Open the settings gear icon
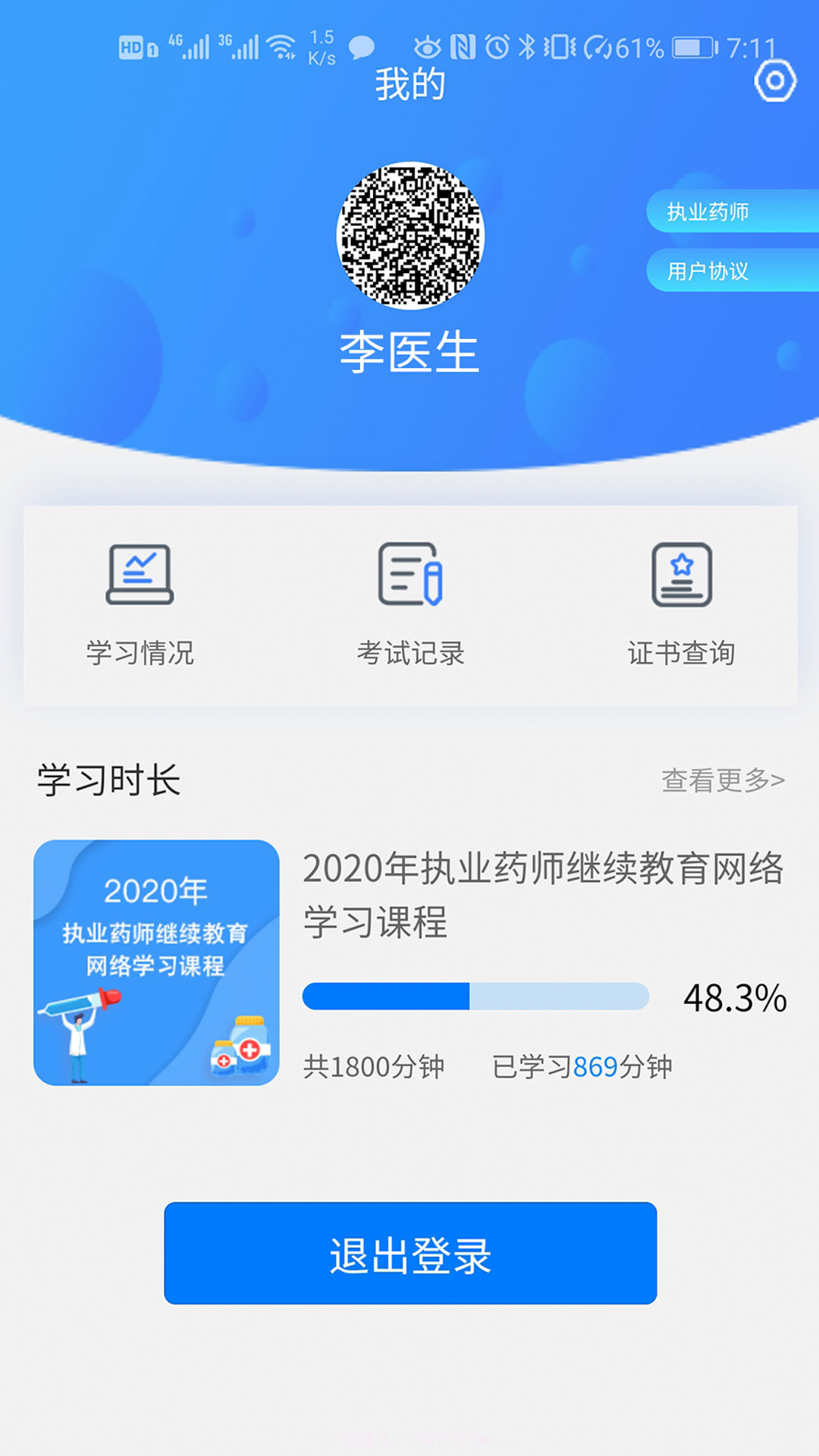819x1456 pixels. click(773, 81)
